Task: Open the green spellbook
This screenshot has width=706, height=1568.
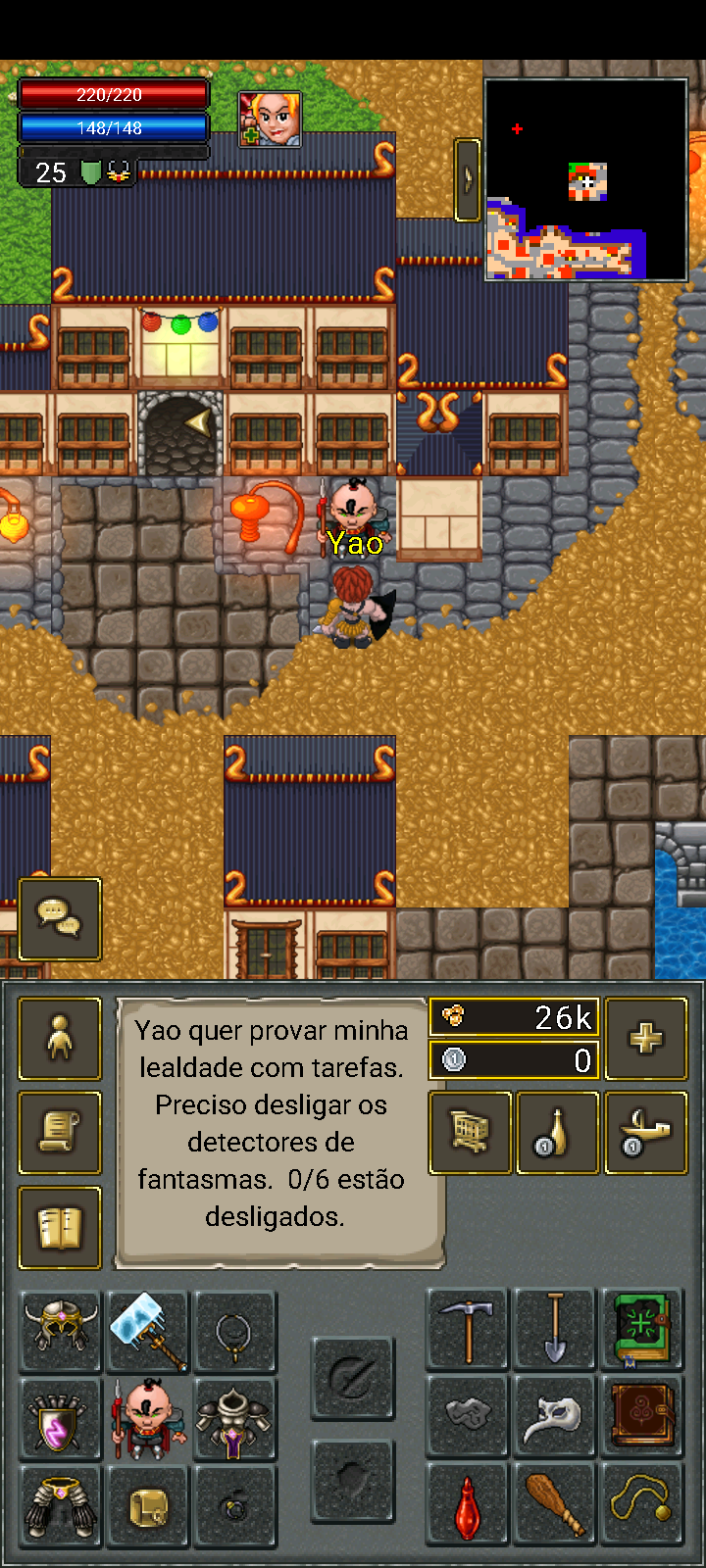Action: (641, 1330)
